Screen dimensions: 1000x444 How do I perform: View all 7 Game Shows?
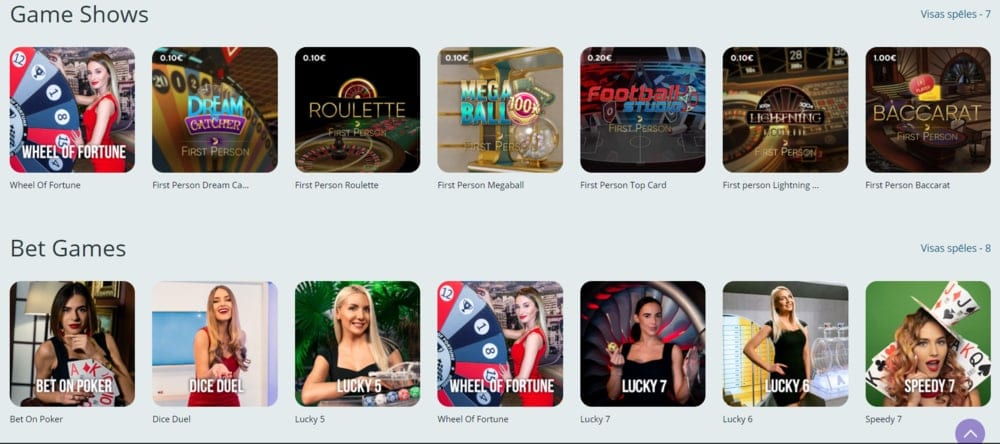point(955,15)
